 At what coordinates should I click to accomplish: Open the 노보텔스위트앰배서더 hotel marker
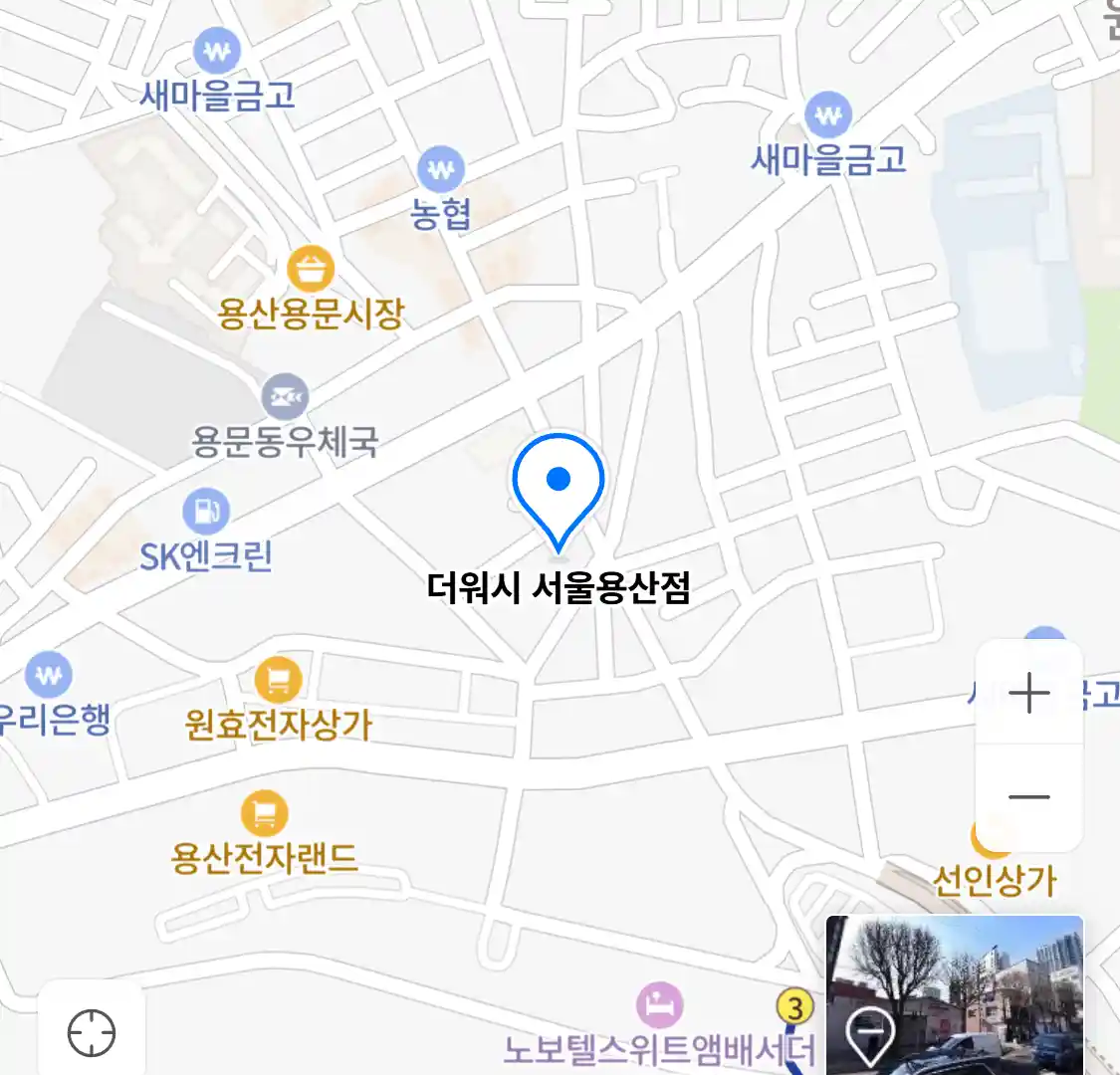tap(659, 1004)
